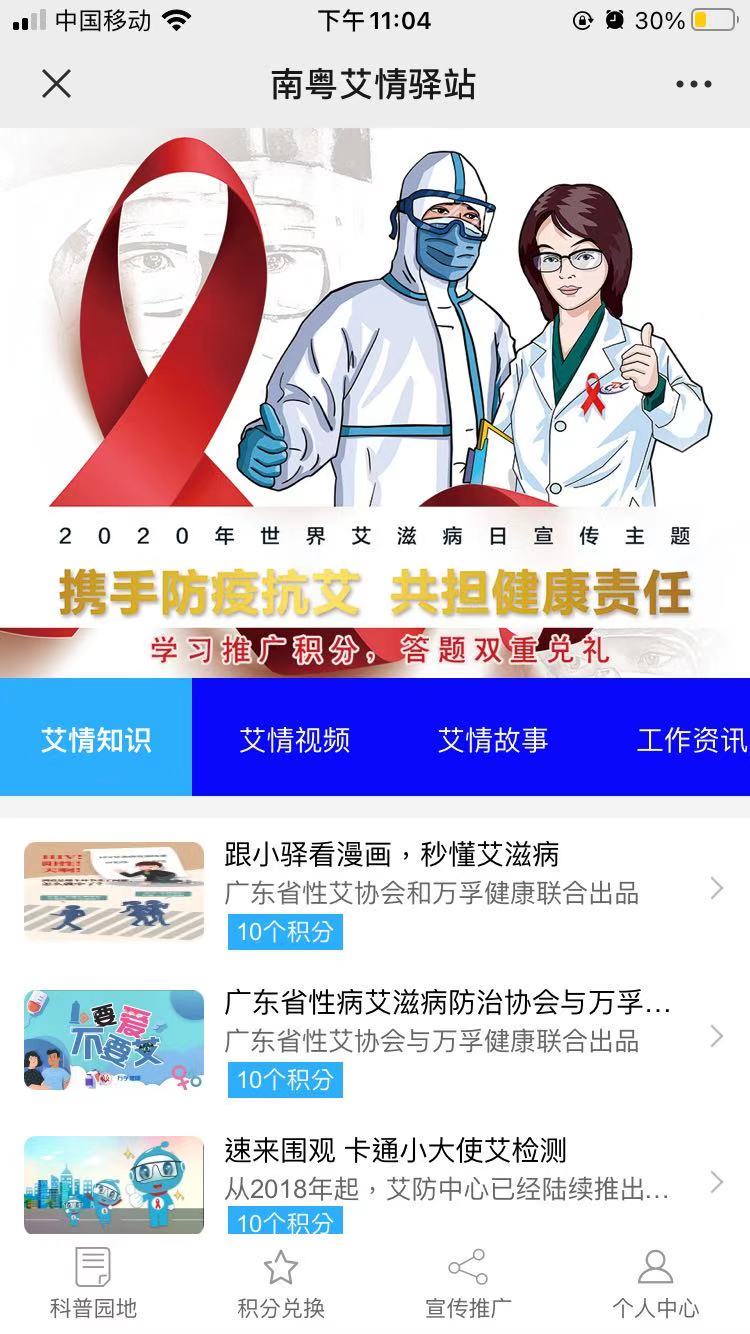This screenshot has height=1334, width=750.
Task: Go to 科普园地 in bottom bar
Action: [x=93, y=1283]
